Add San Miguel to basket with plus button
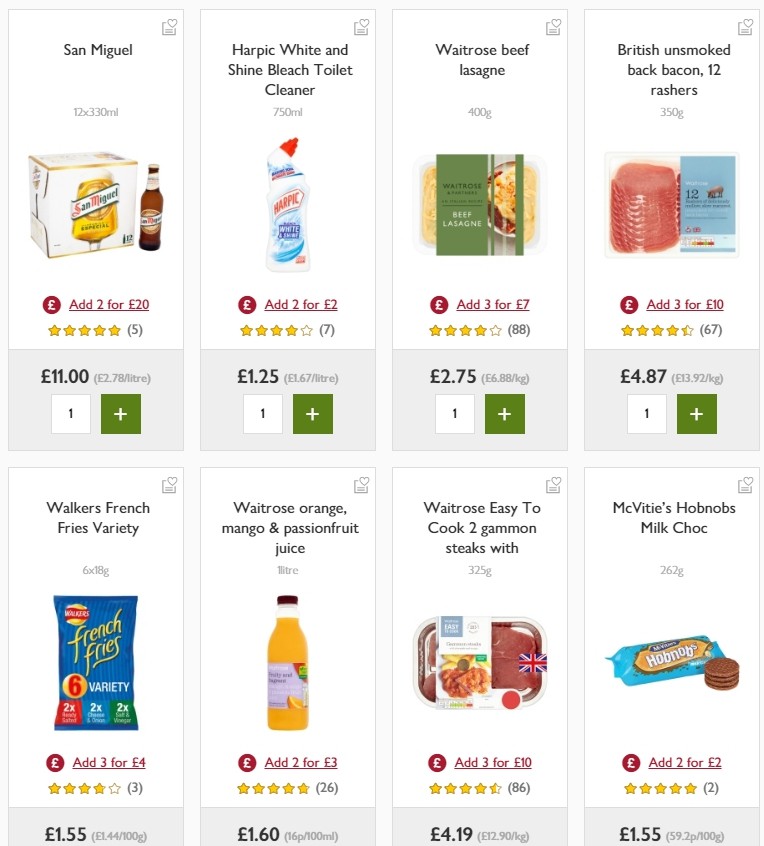The width and height of the screenshot is (764, 846). pos(121,413)
